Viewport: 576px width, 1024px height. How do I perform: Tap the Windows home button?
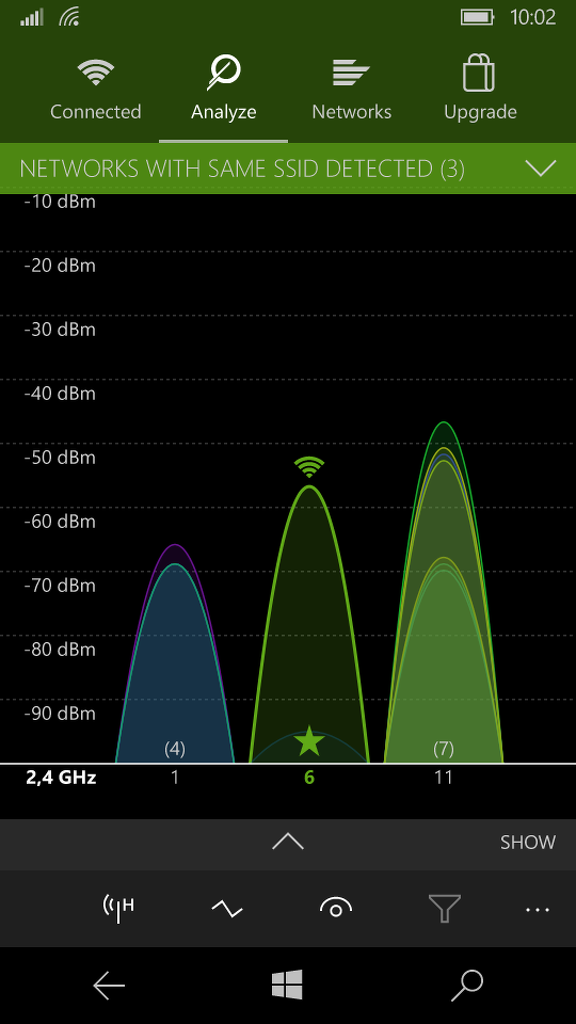(x=287, y=984)
